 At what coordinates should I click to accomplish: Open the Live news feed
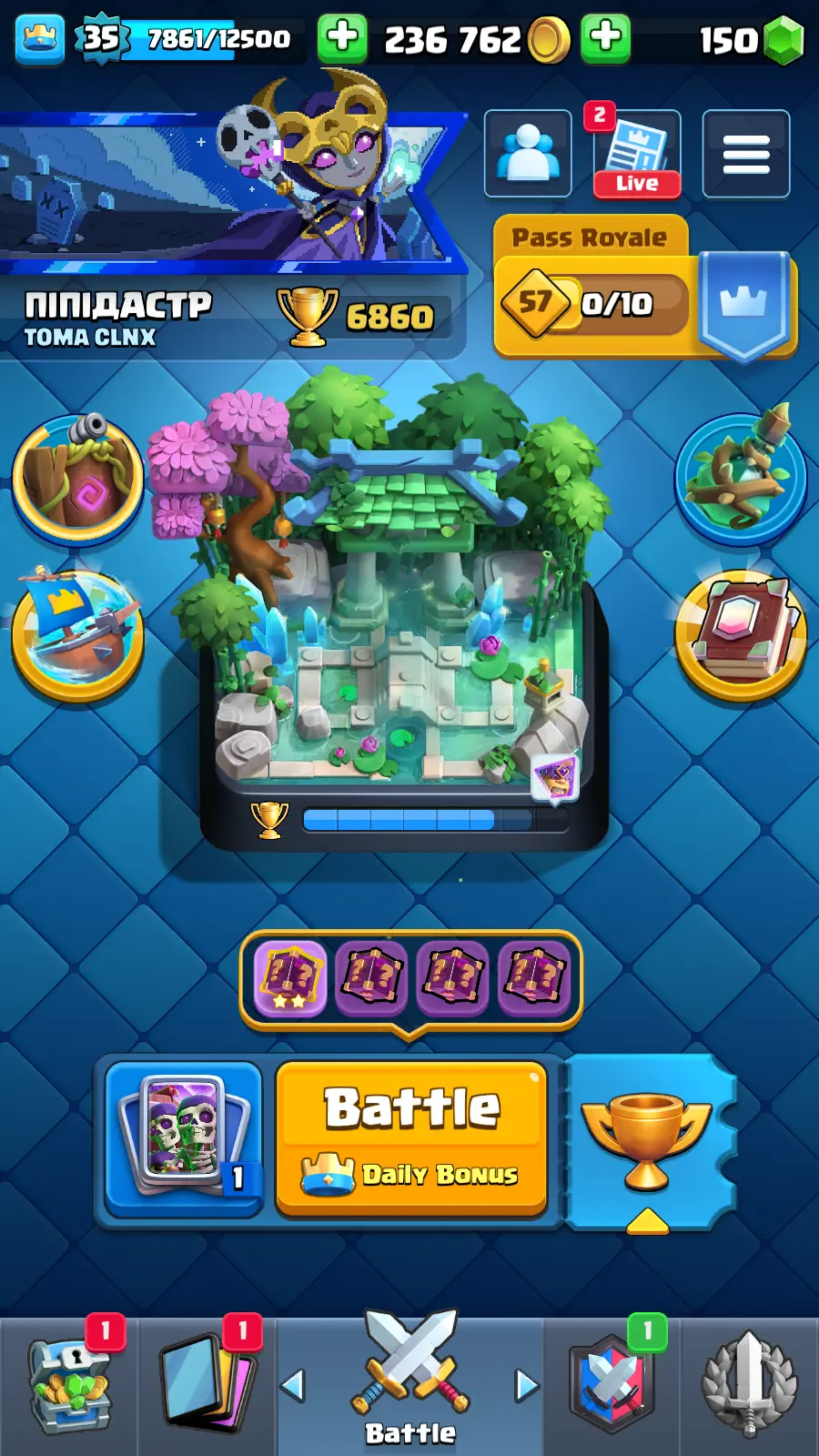click(x=637, y=153)
